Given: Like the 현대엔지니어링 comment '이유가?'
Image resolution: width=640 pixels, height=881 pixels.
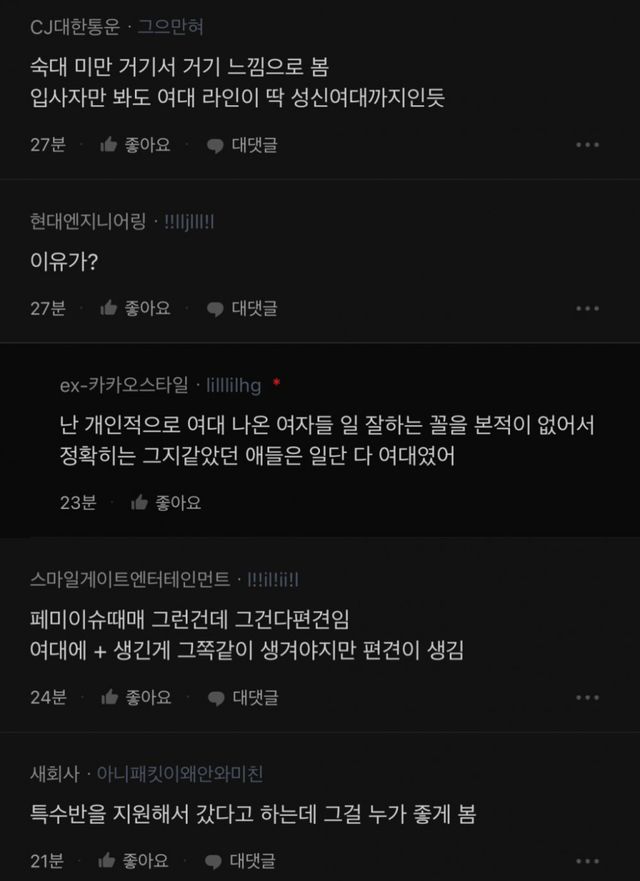Looking at the screenshot, I should (x=135, y=308).
